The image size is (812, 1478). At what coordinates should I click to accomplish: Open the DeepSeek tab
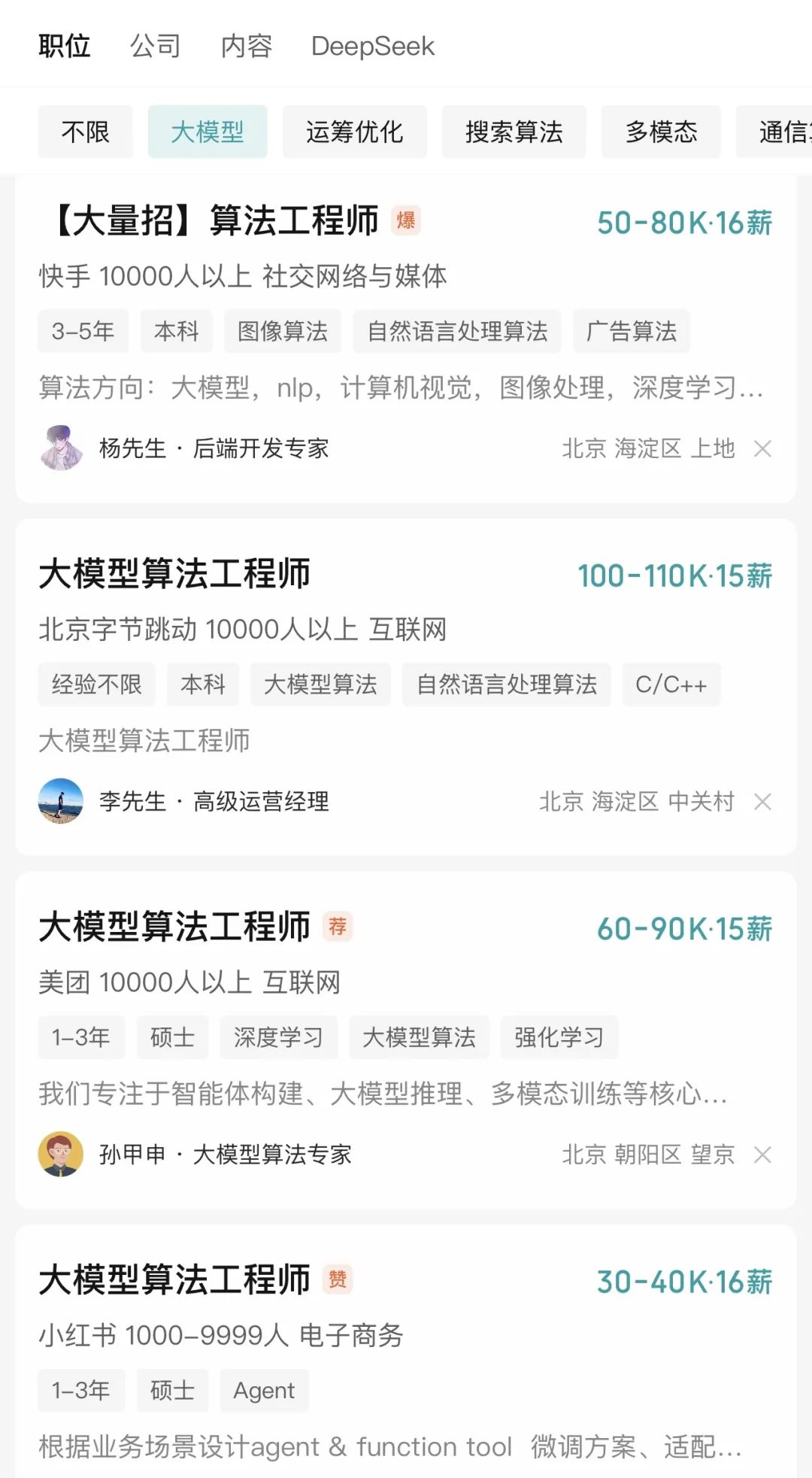click(x=373, y=47)
